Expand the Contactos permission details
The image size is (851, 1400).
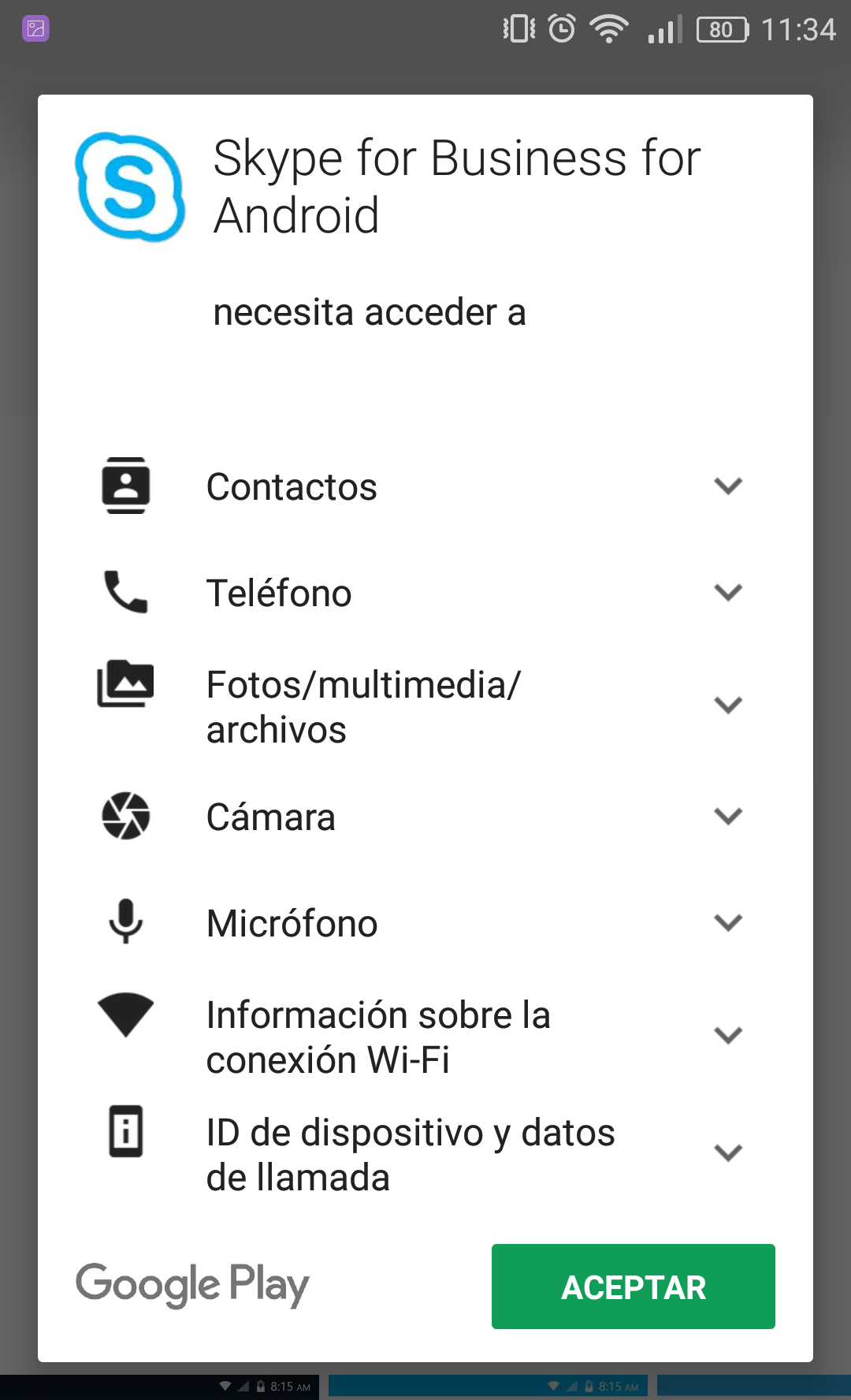[x=729, y=486]
